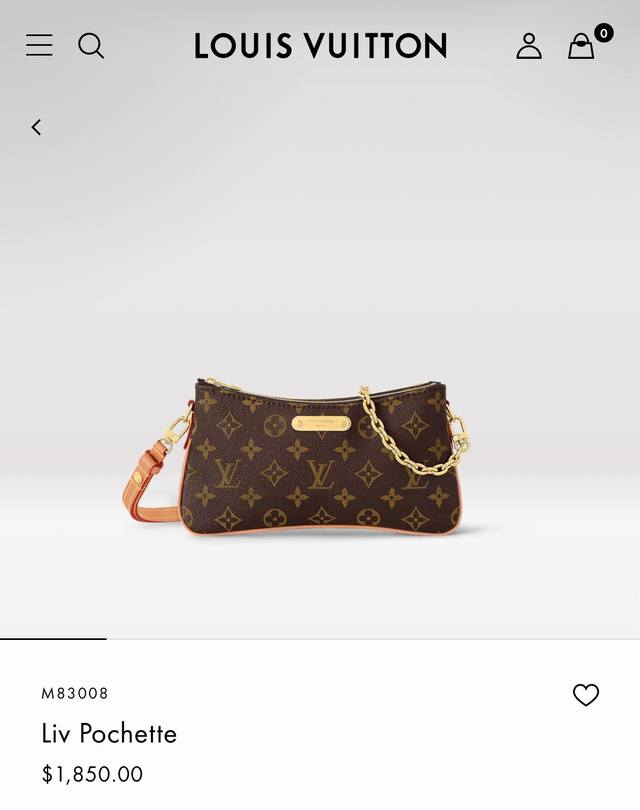Go back with the arrow
The height and width of the screenshot is (810, 640).
(36, 127)
